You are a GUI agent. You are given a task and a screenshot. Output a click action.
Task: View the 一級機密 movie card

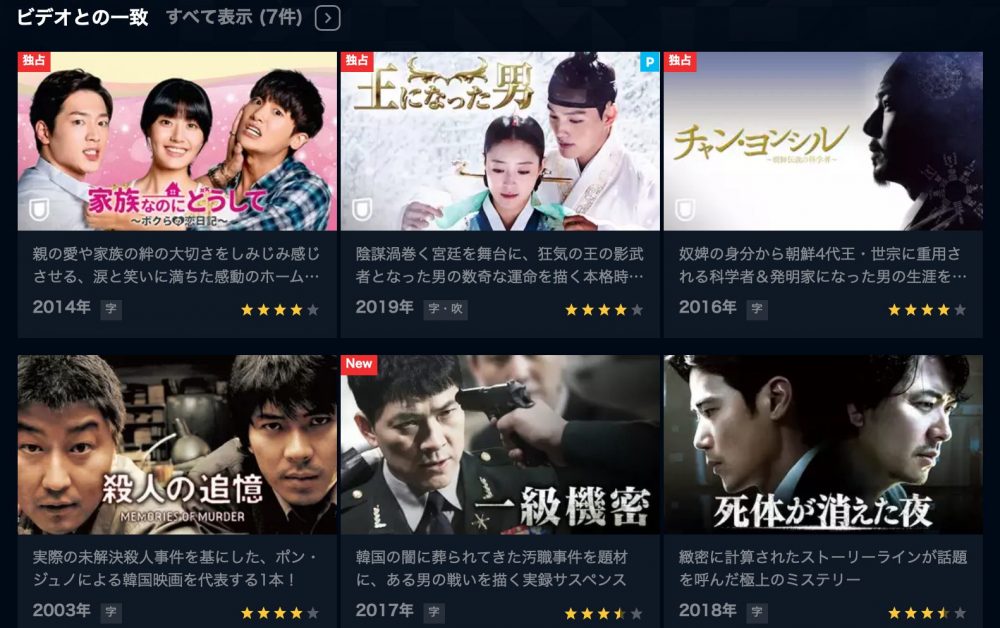point(499,445)
